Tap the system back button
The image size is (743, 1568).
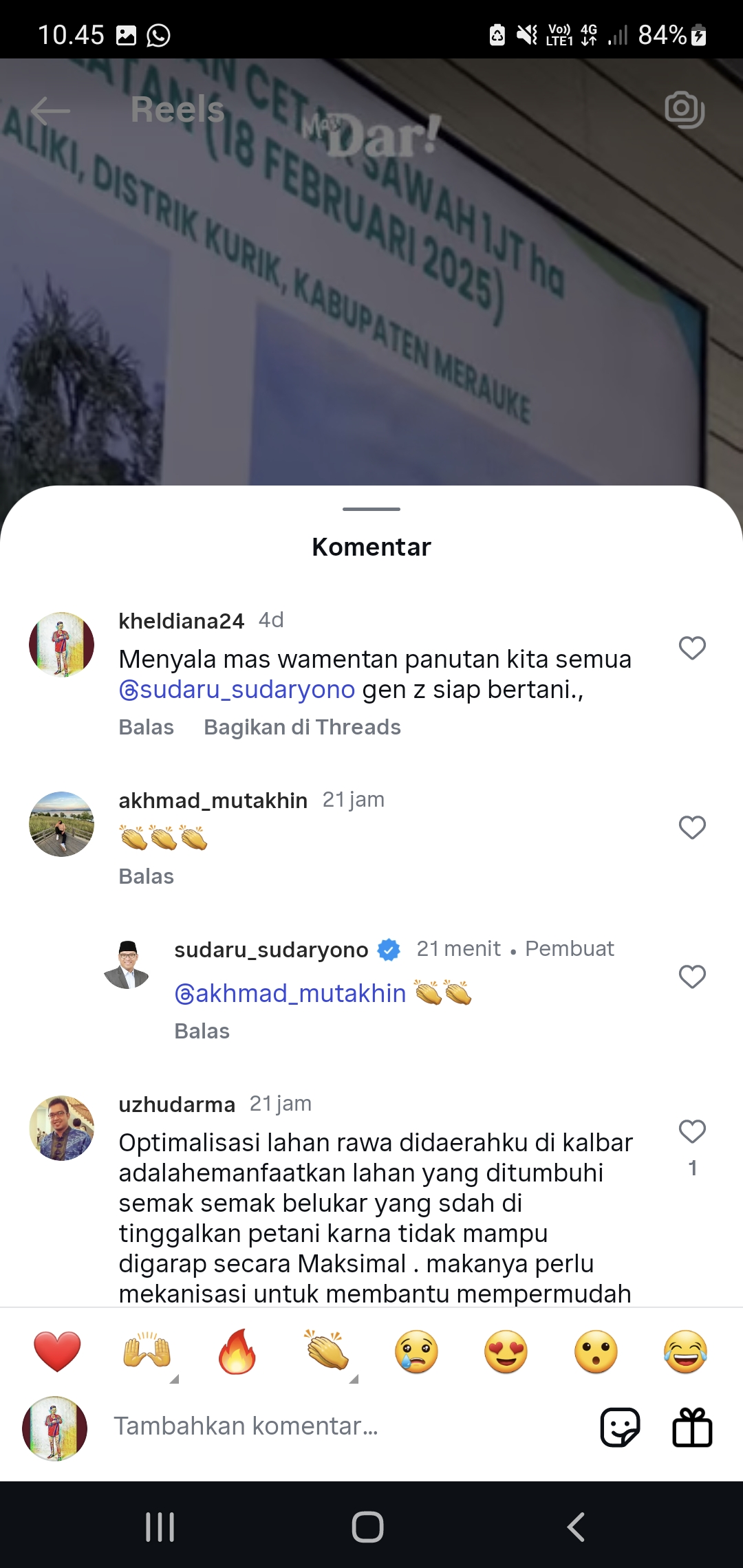pos(576,1527)
